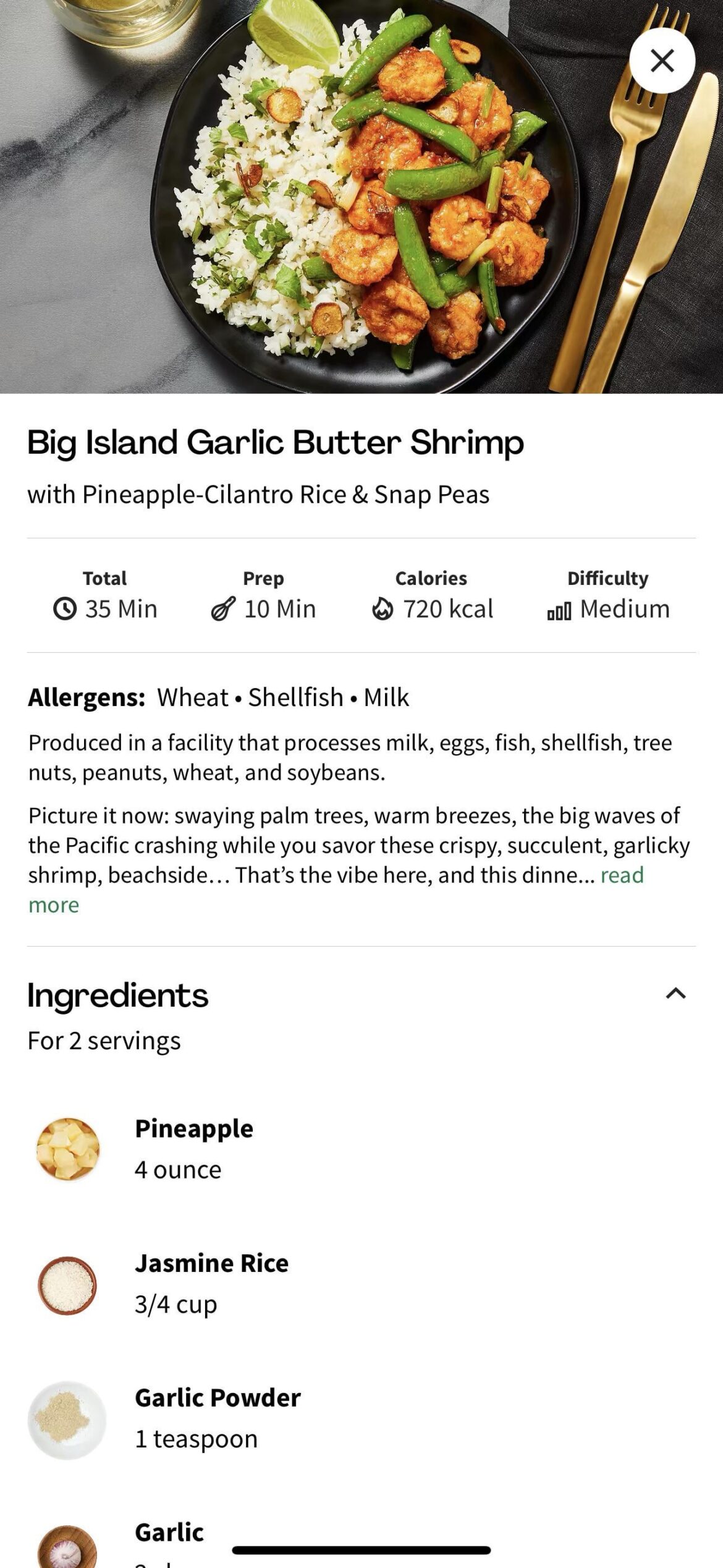Click the Jasmine Rice bowl icon
This screenshot has height=1568, width=723.
pos(68,1287)
